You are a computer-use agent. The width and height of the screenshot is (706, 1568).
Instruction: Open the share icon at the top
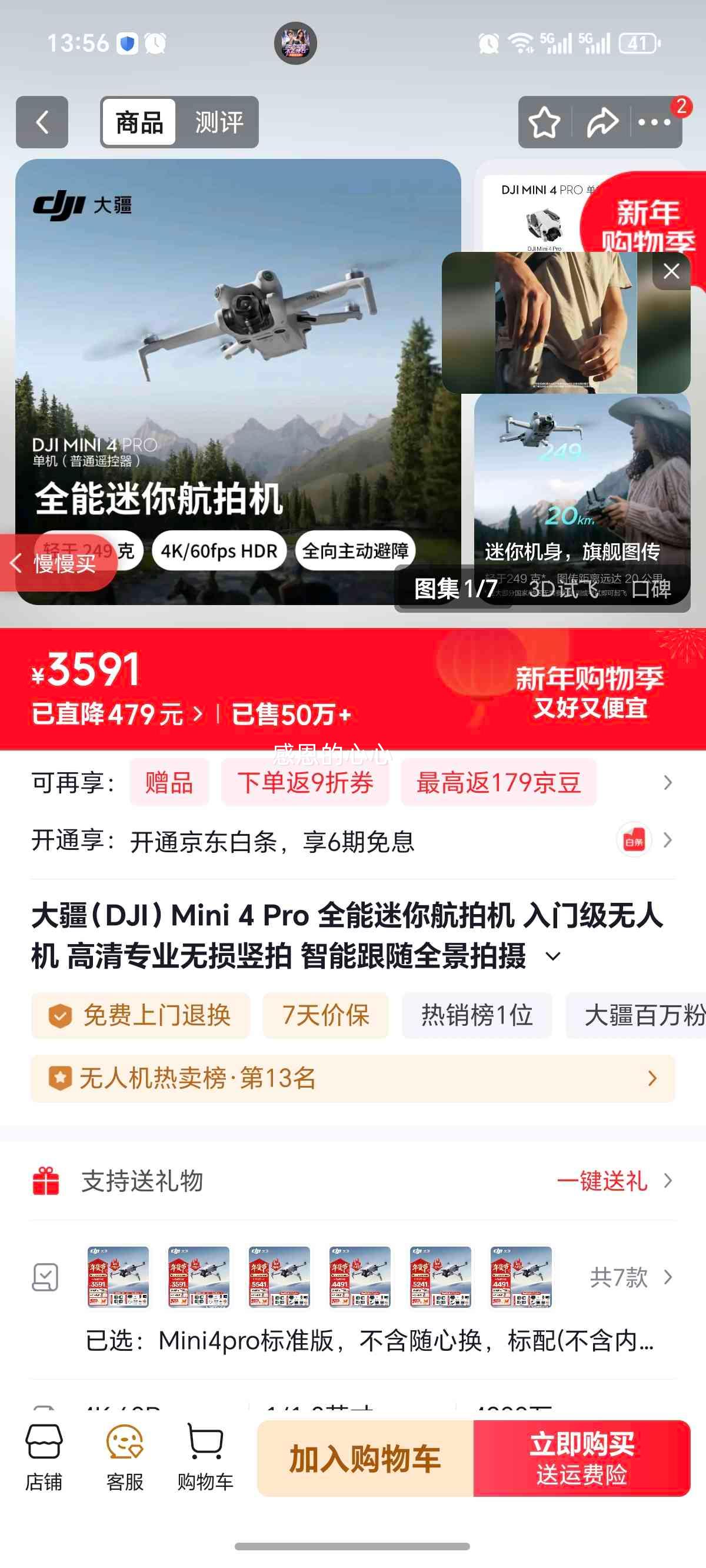click(x=601, y=122)
